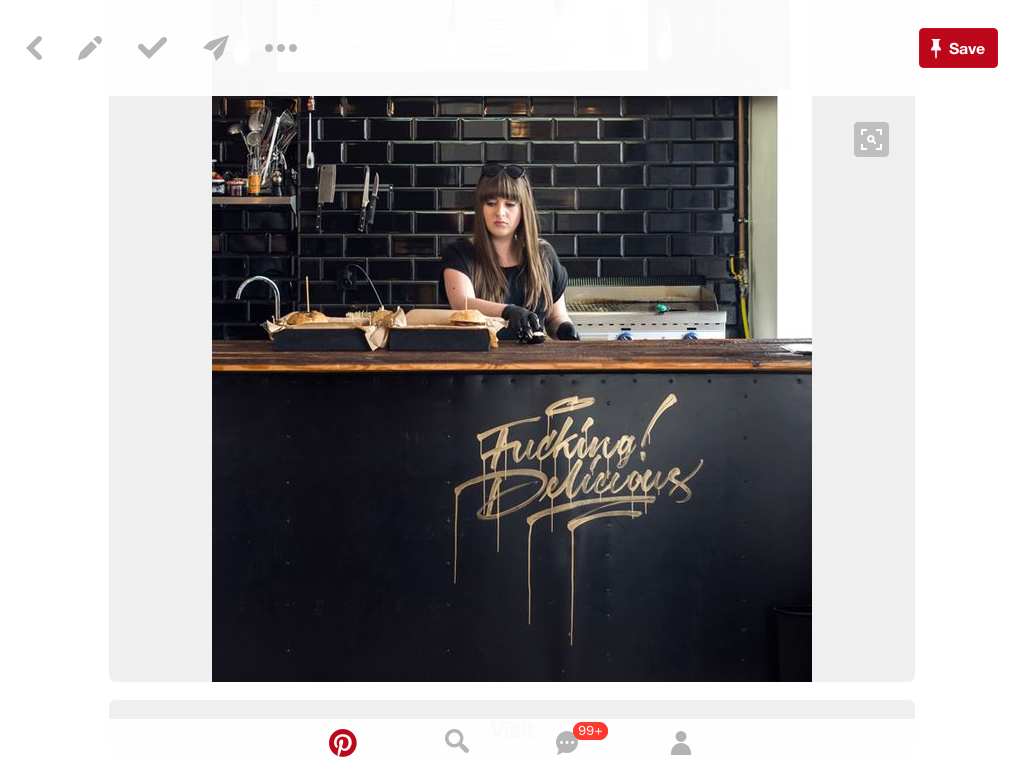Screen dimensions: 1024x768
Task: Tap the checkmark icon
Action: click(x=152, y=48)
